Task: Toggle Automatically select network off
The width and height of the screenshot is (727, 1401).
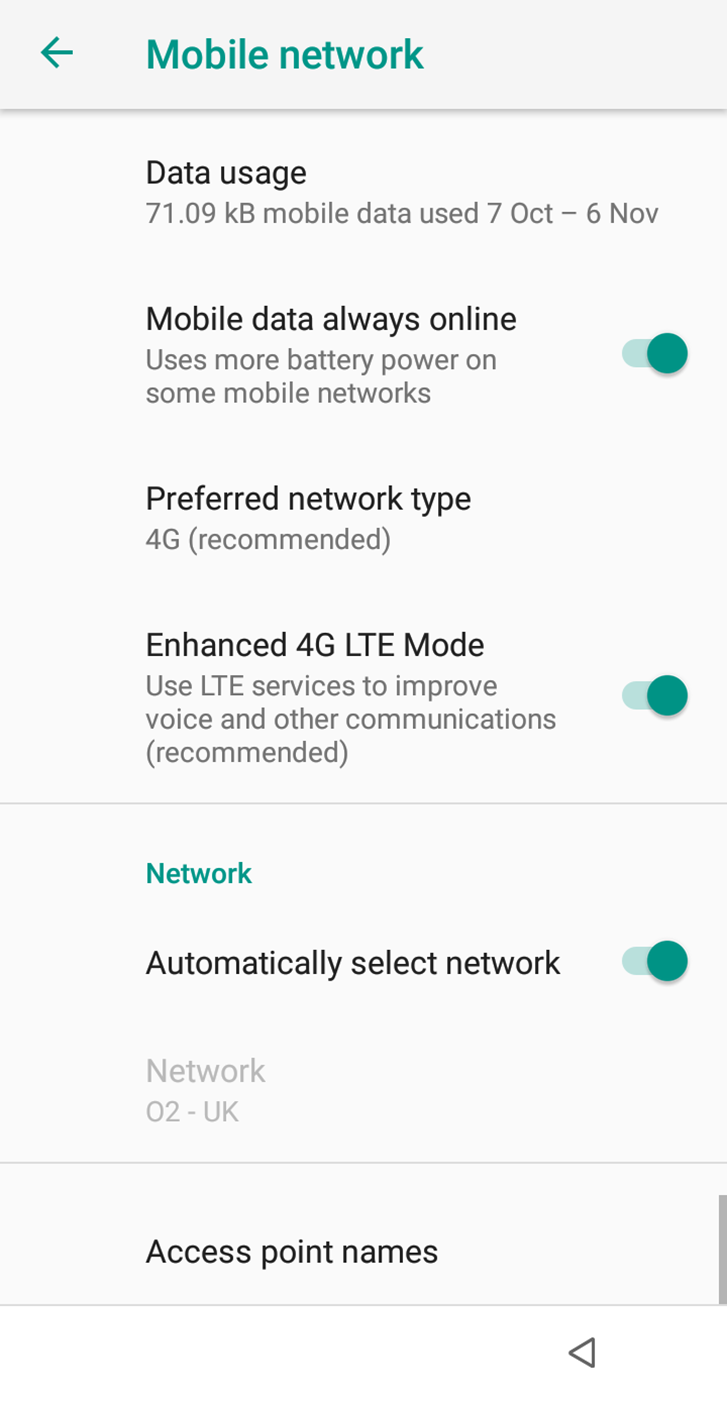Action: [x=655, y=962]
